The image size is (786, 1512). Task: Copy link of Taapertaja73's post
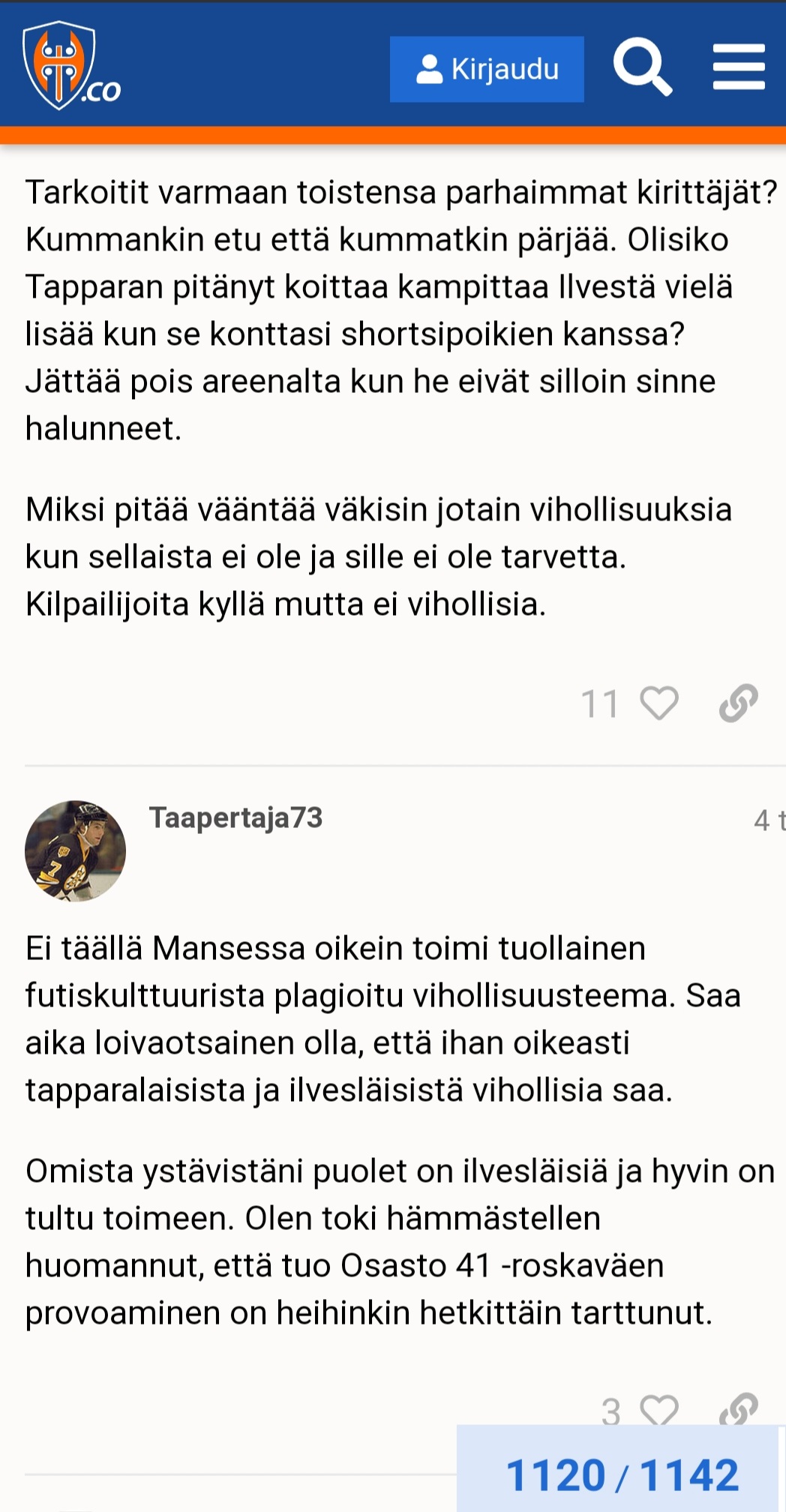738,1410
